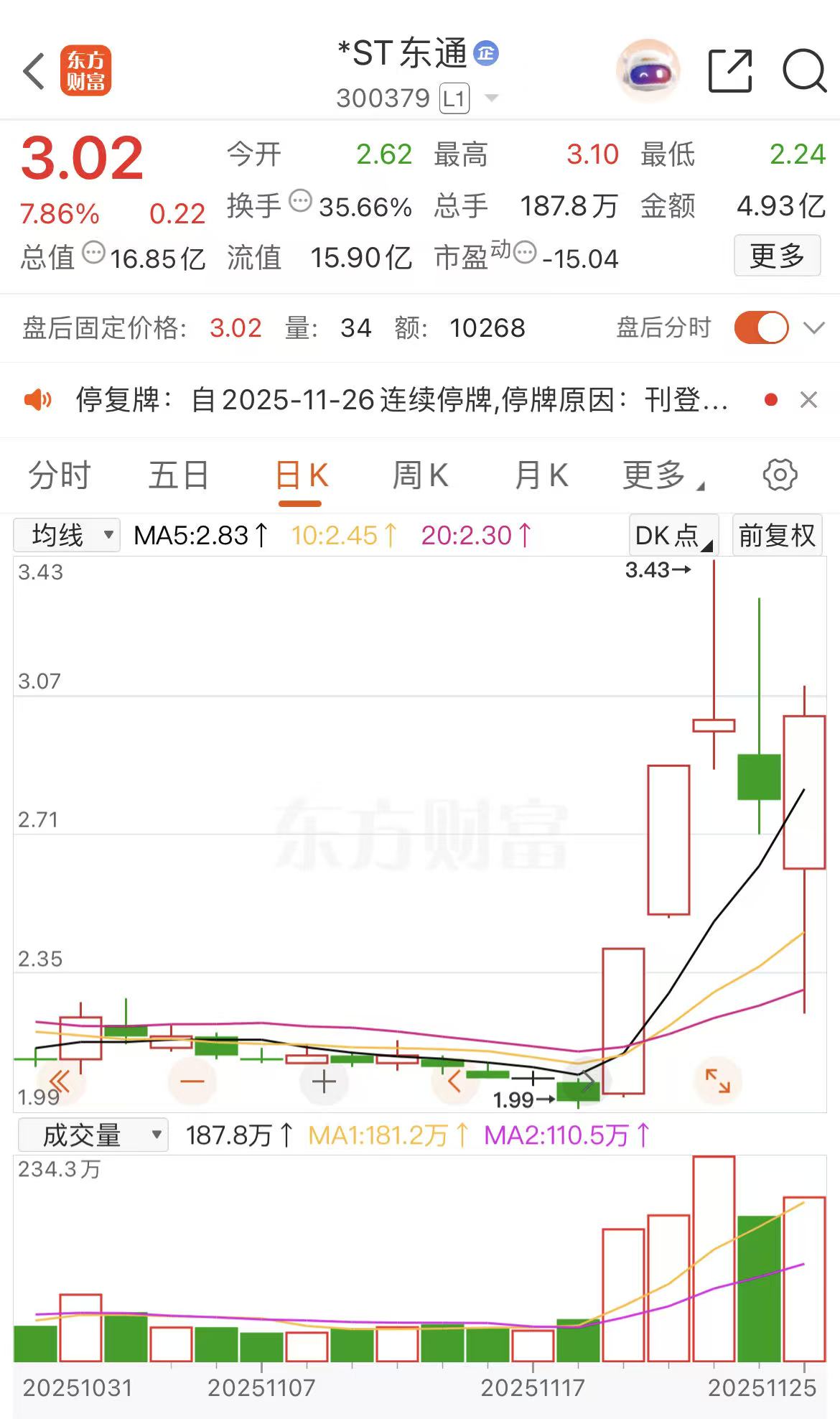840x1419 pixels.
Task: Expand chart to fullscreen
Action: 718,1081
